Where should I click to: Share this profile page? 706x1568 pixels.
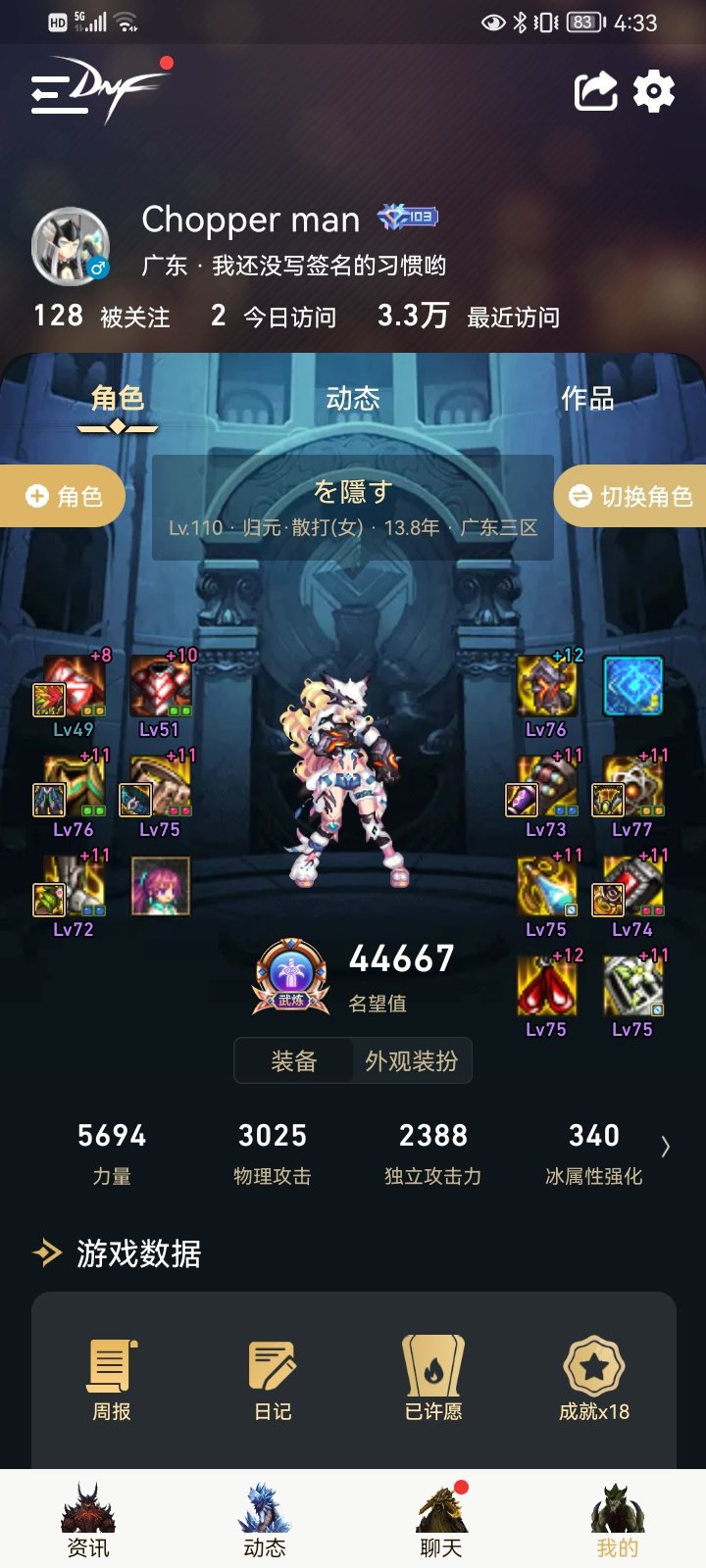pyautogui.click(x=595, y=92)
